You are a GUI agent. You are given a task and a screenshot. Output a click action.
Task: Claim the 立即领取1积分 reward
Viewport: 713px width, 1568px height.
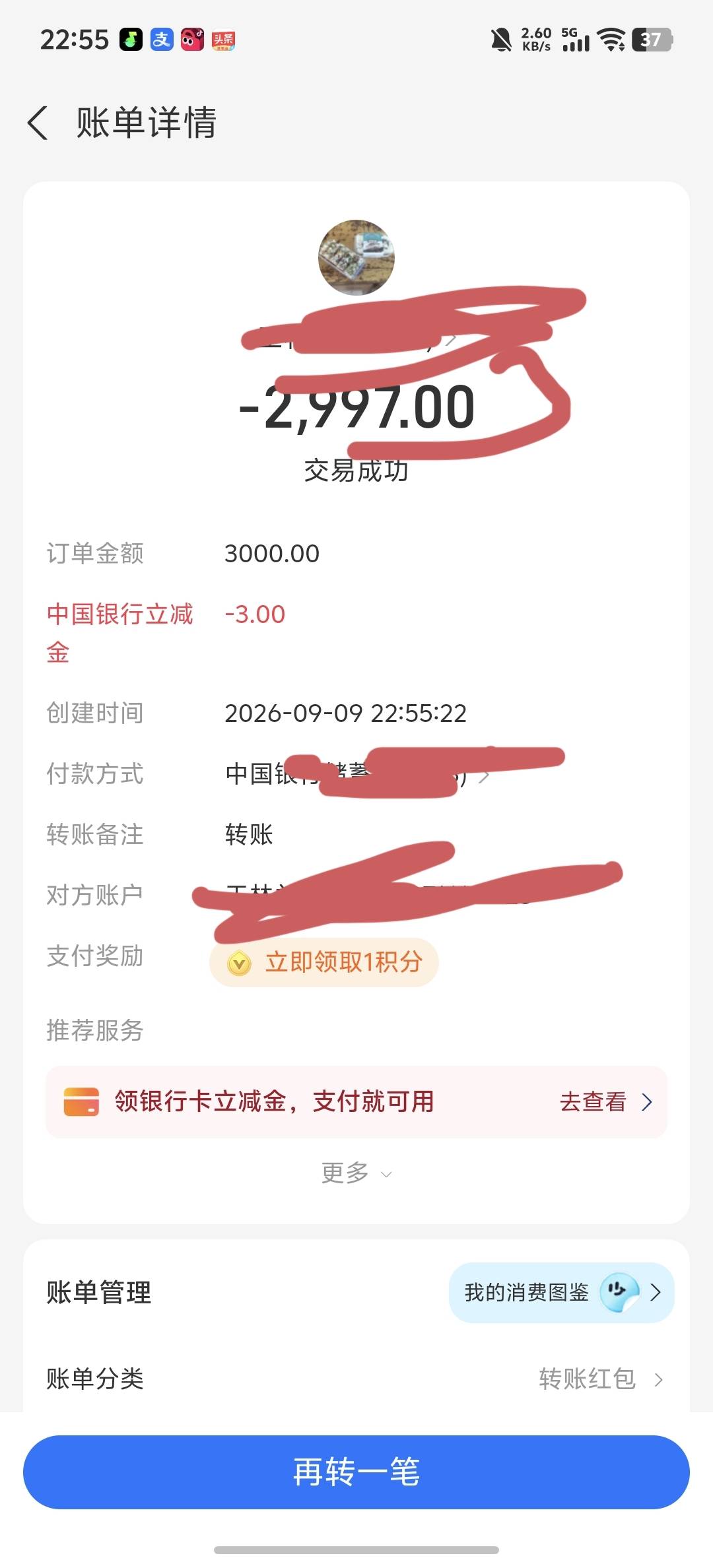324,962
